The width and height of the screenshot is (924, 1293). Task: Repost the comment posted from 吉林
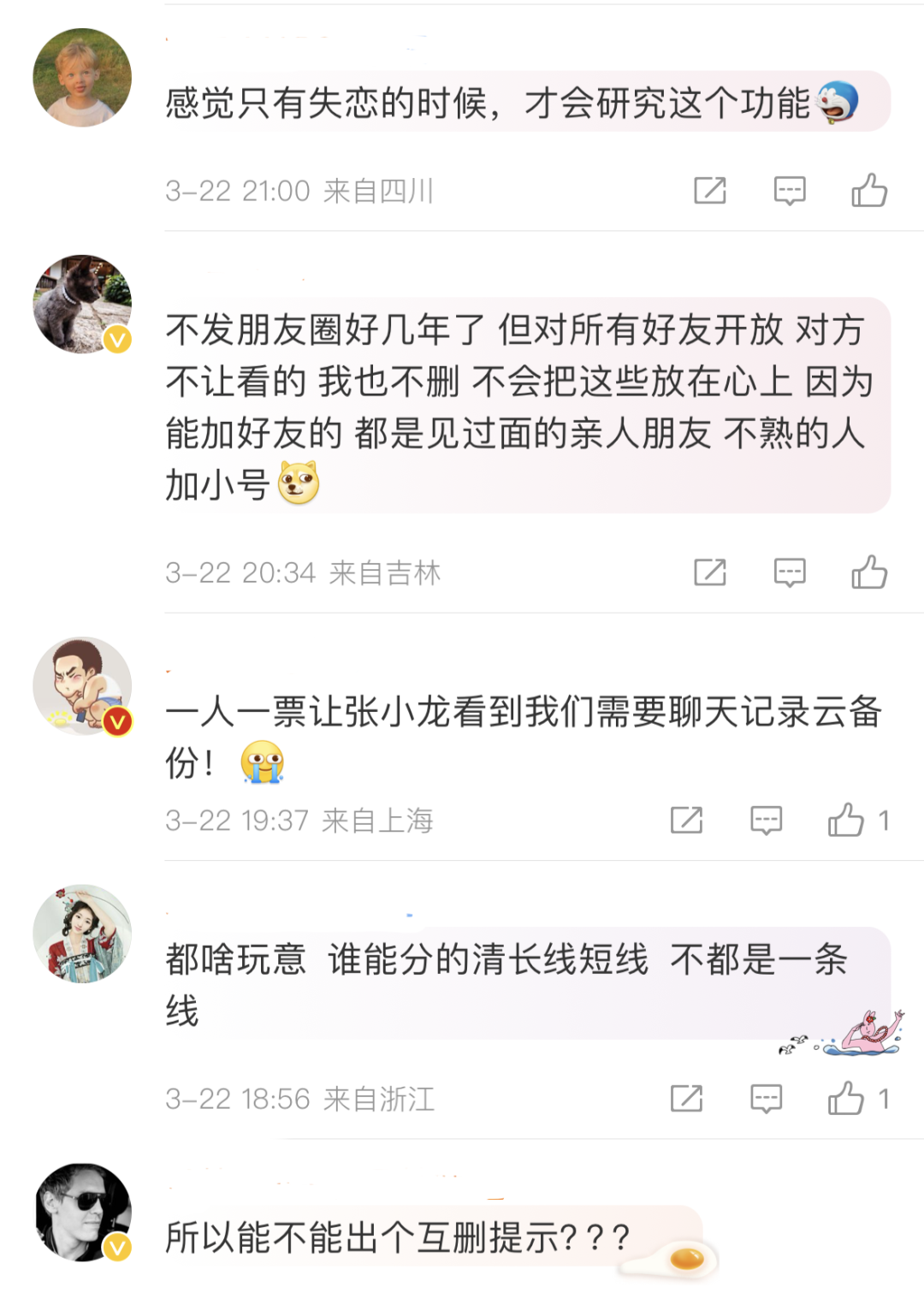[709, 572]
